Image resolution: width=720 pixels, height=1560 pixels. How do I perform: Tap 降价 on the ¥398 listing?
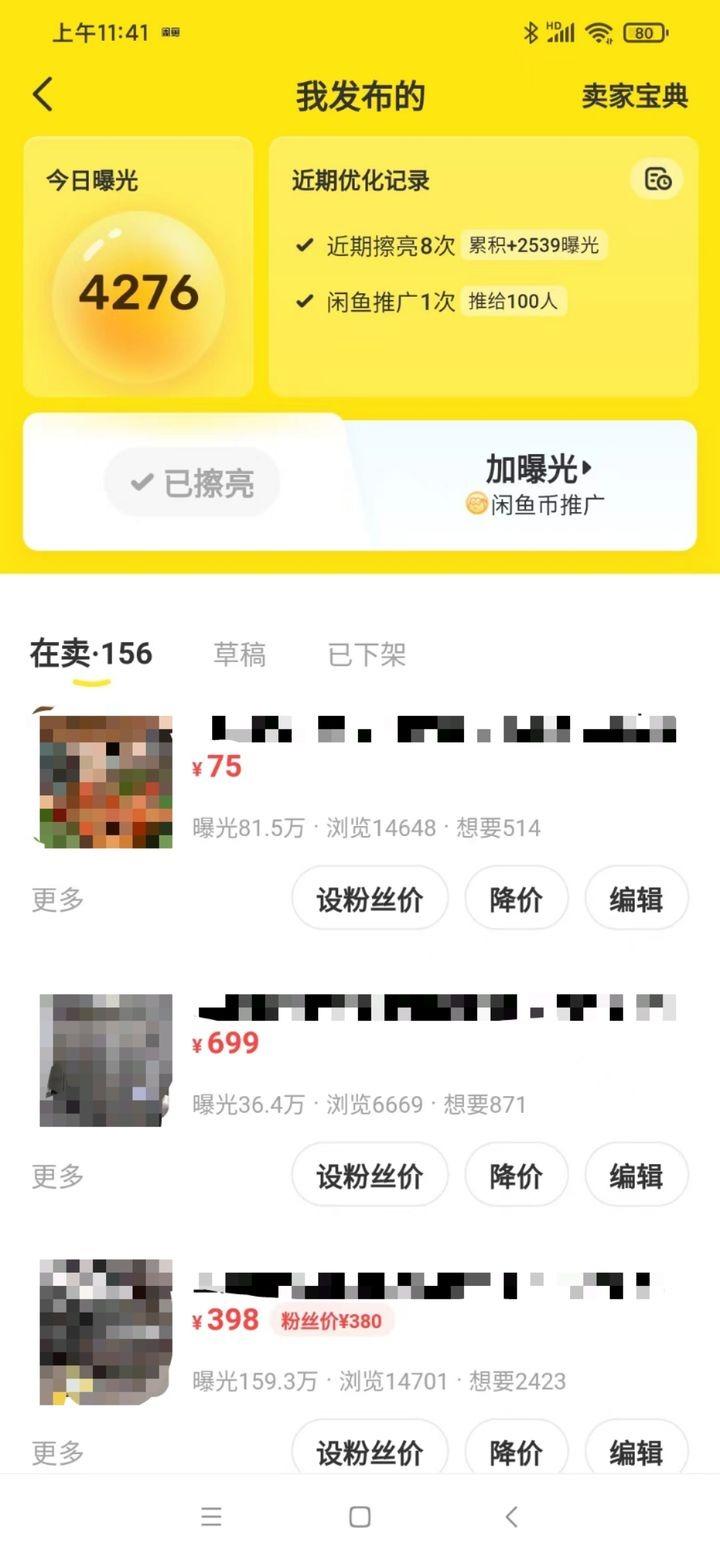point(516,1448)
